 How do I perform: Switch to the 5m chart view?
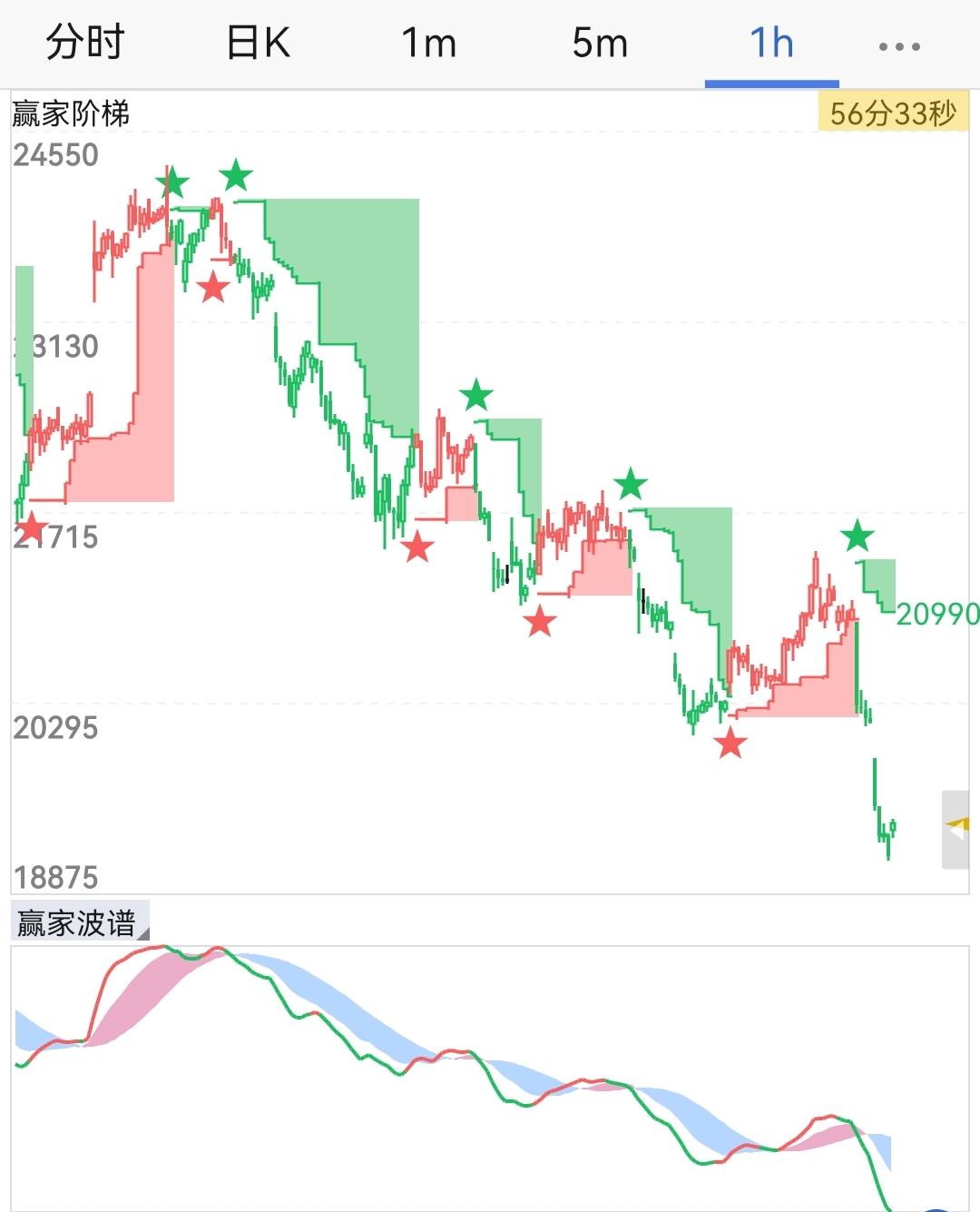[x=599, y=42]
